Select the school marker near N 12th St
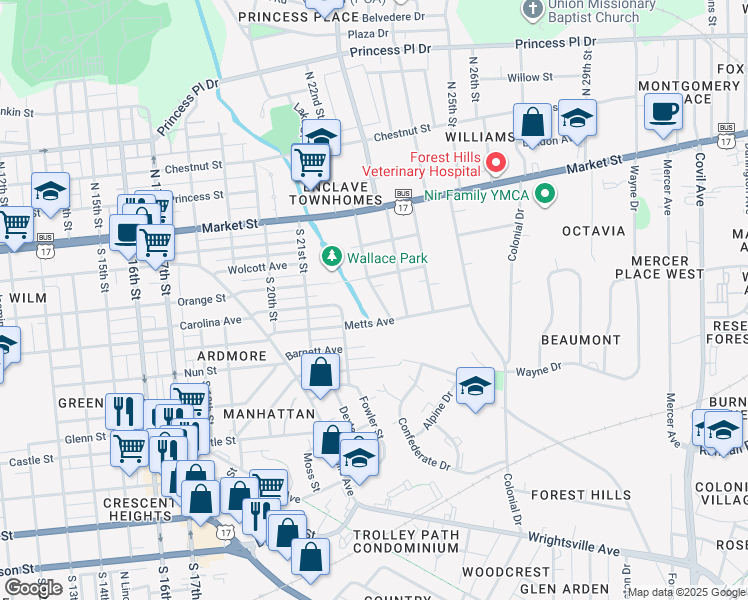The height and width of the screenshot is (600, 748). click(51, 193)
